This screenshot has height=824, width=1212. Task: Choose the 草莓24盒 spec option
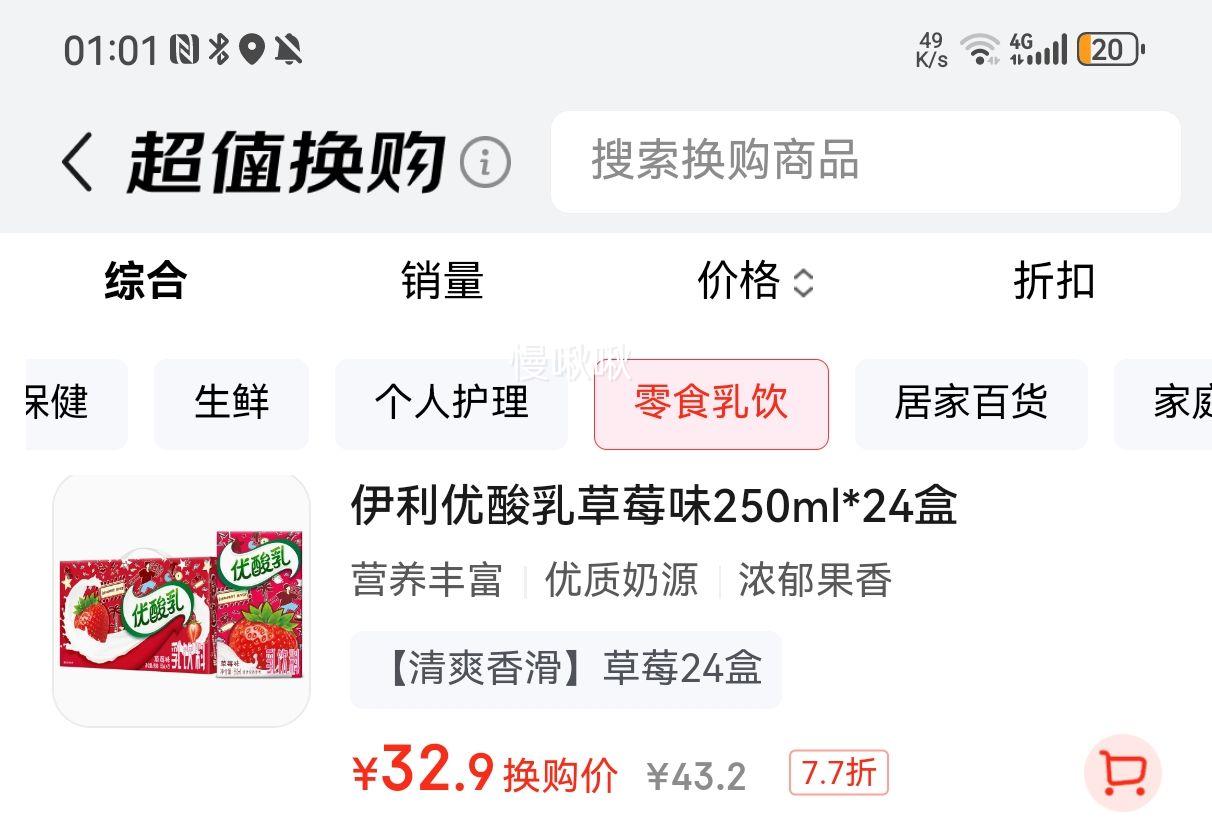pos(566,669)
